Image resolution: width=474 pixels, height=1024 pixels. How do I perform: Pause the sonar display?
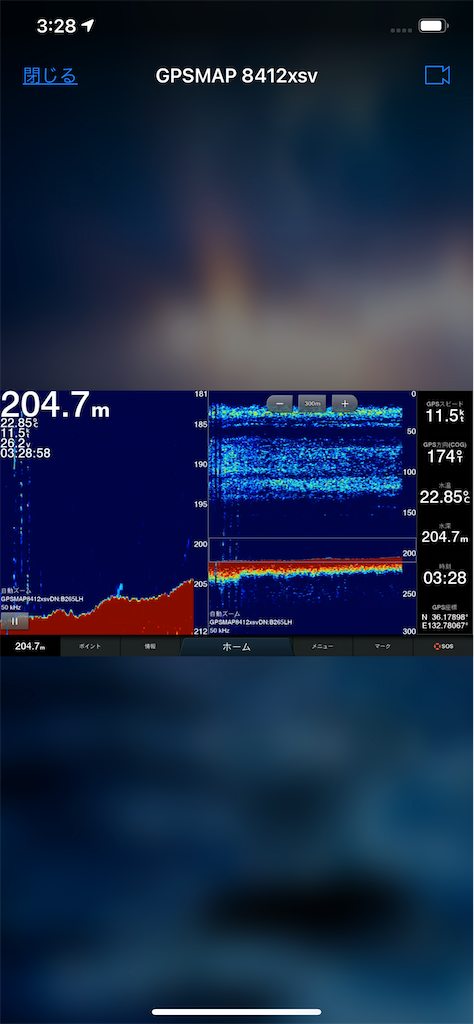click(x=14, y=620)
